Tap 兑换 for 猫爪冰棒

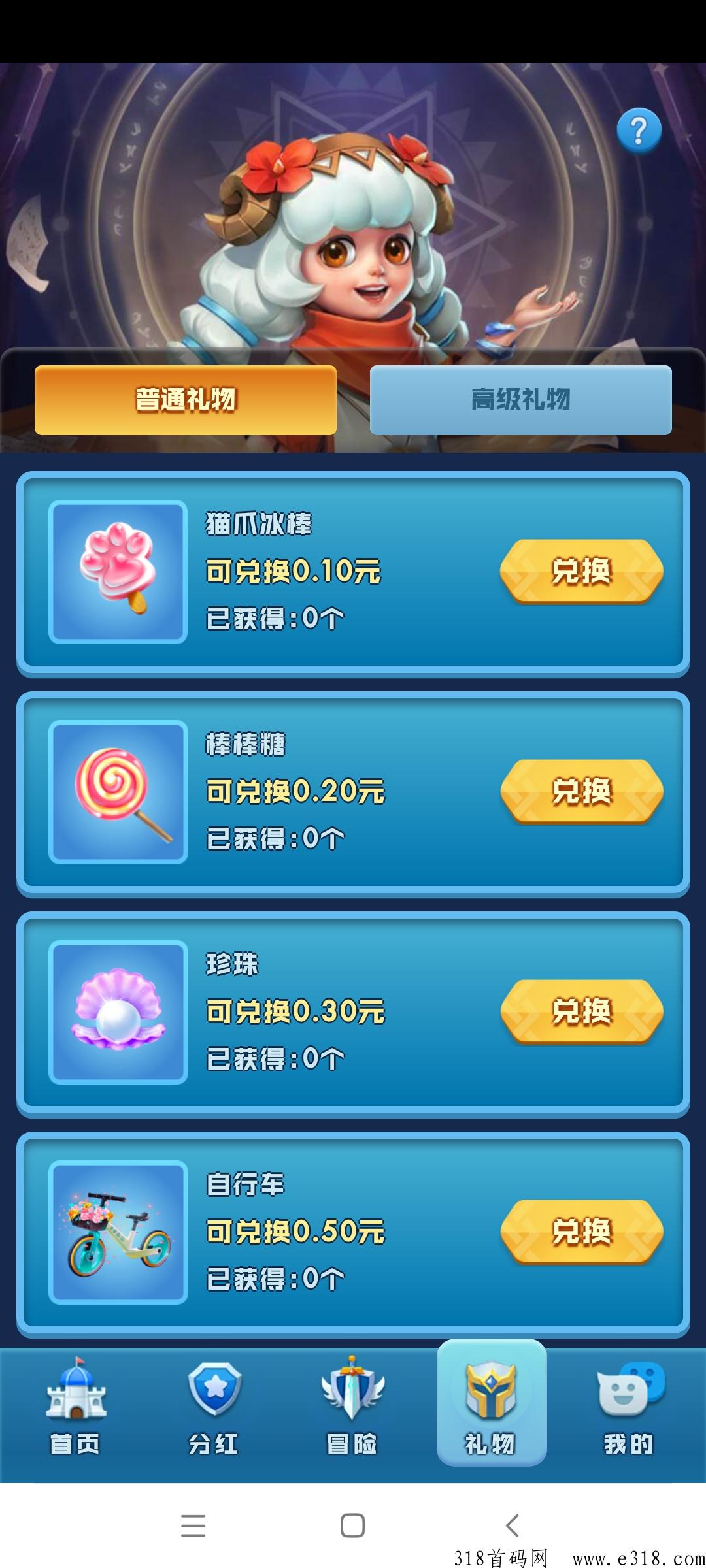[x=581, y=571]
